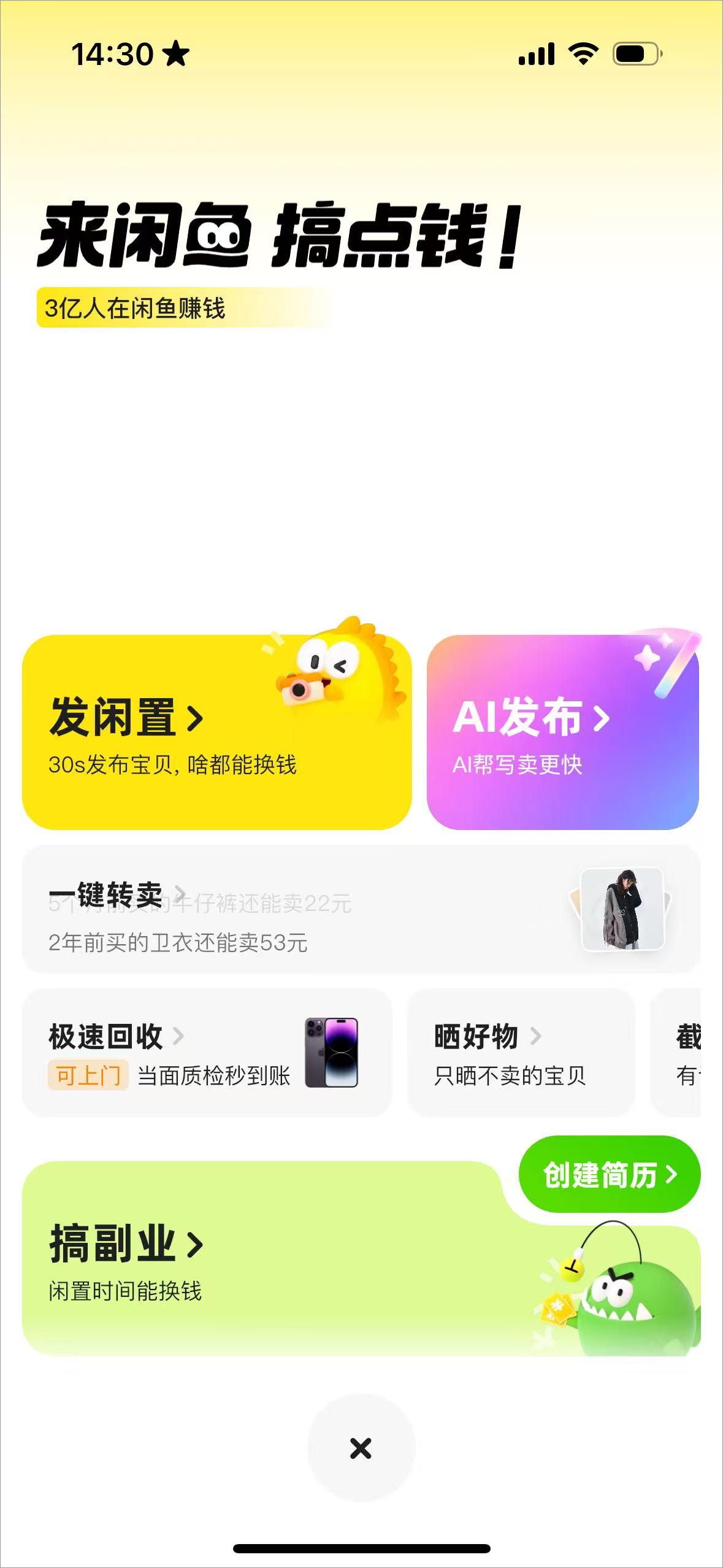The image size is (723, 1568).
Task: Dismiss this page with the X button
Action: pyautogui.click(x=361, y=1448)
